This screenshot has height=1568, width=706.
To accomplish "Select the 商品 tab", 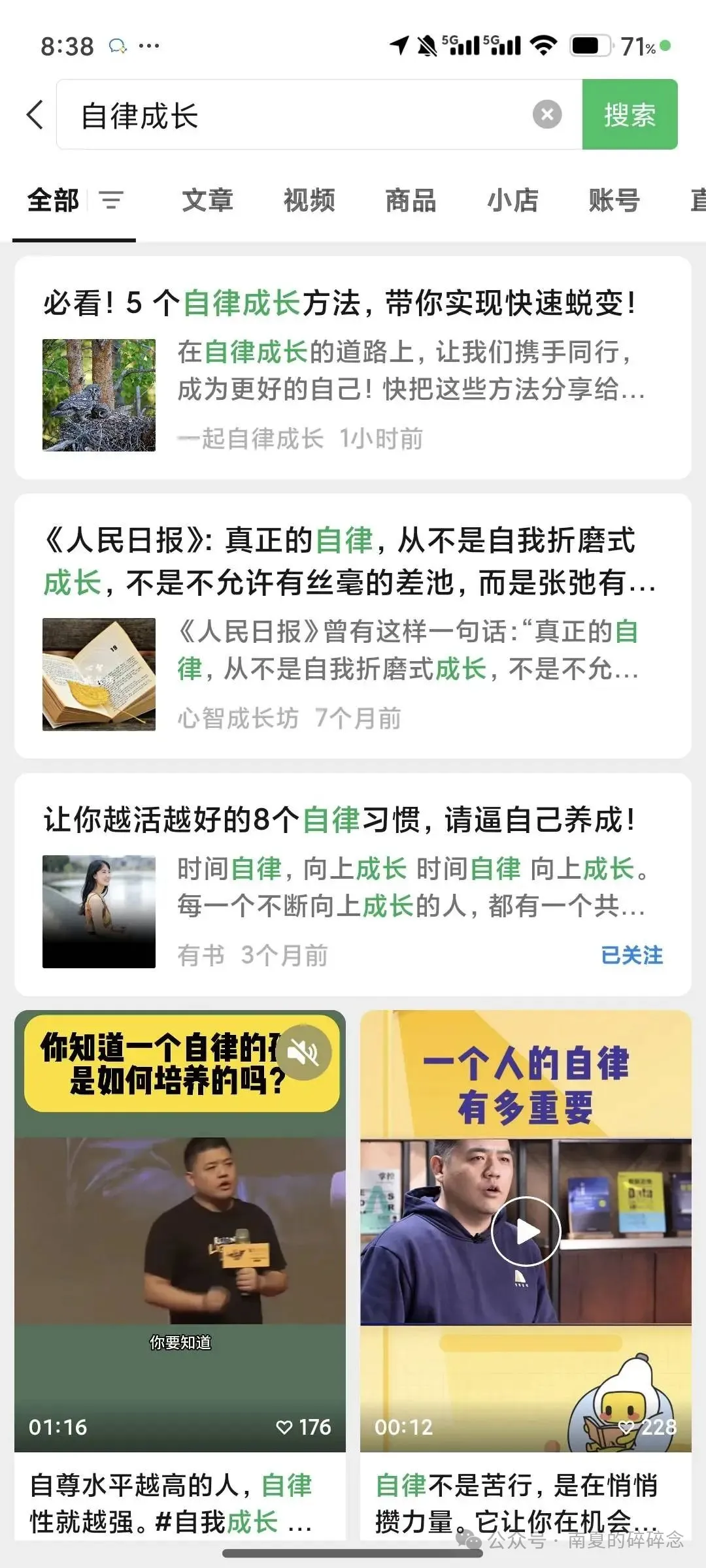I will coord(411,200).
